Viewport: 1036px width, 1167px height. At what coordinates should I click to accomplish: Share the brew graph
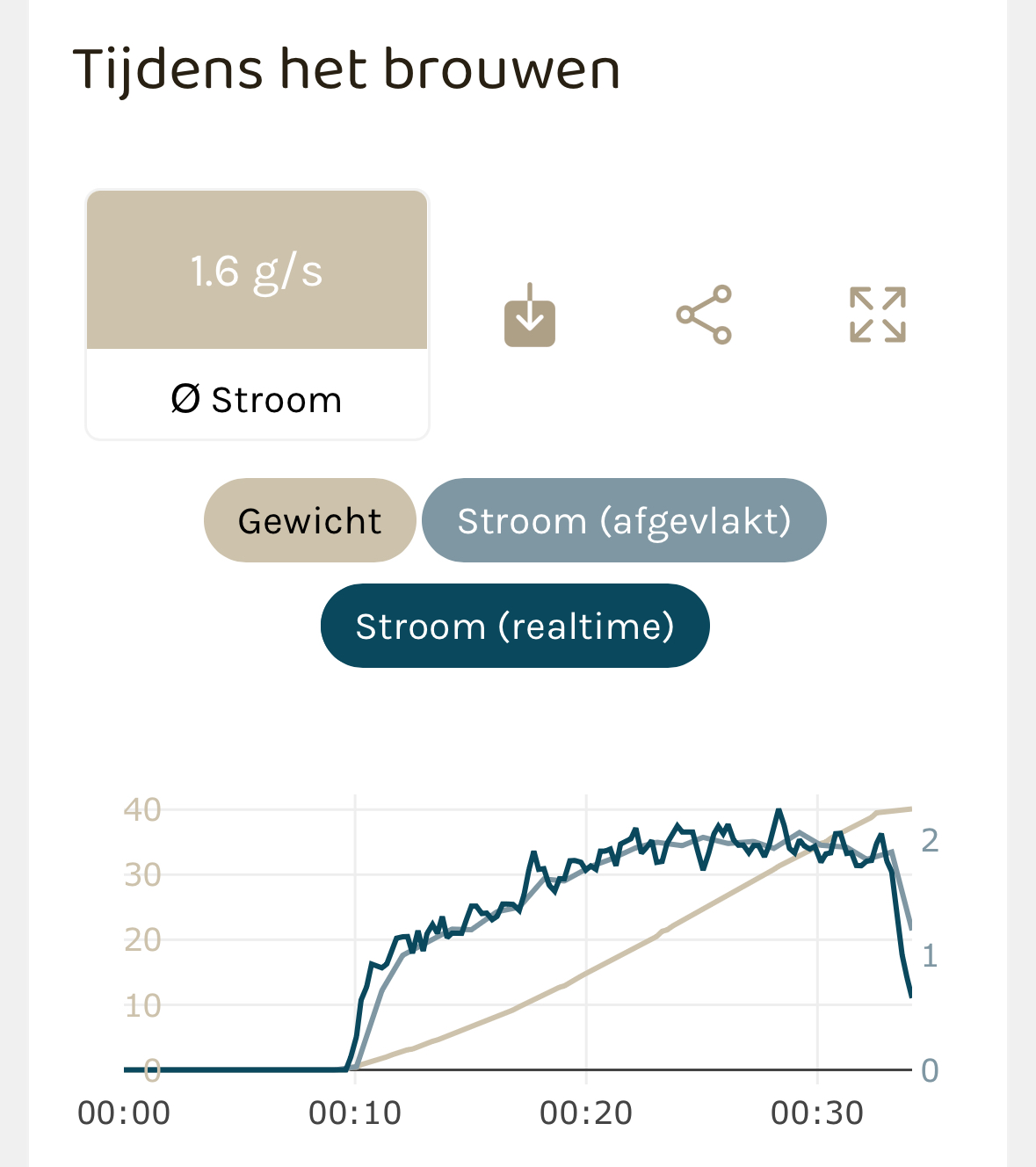[x=704, y=315]
